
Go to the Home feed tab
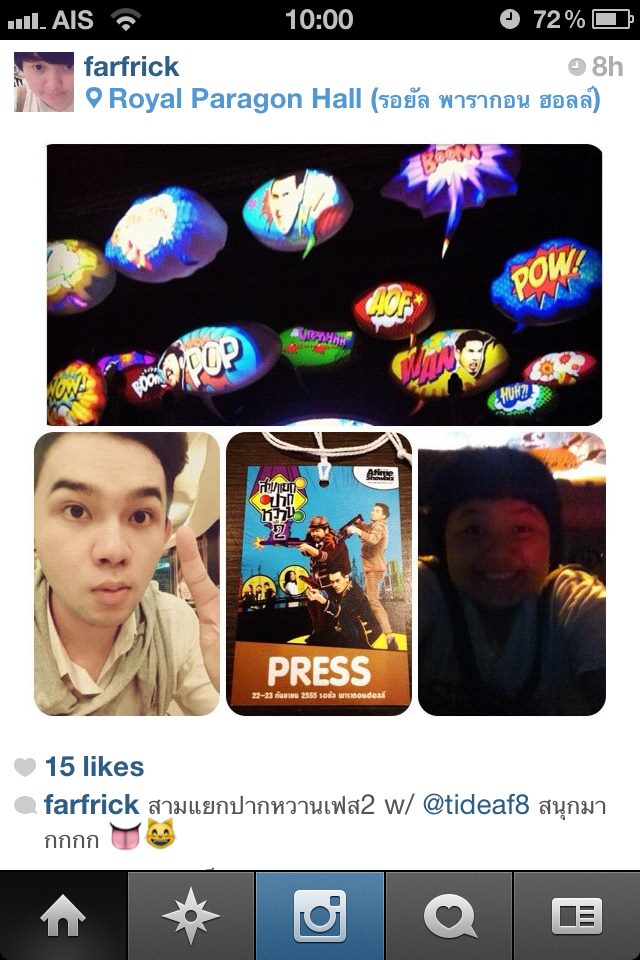[63, 916]
